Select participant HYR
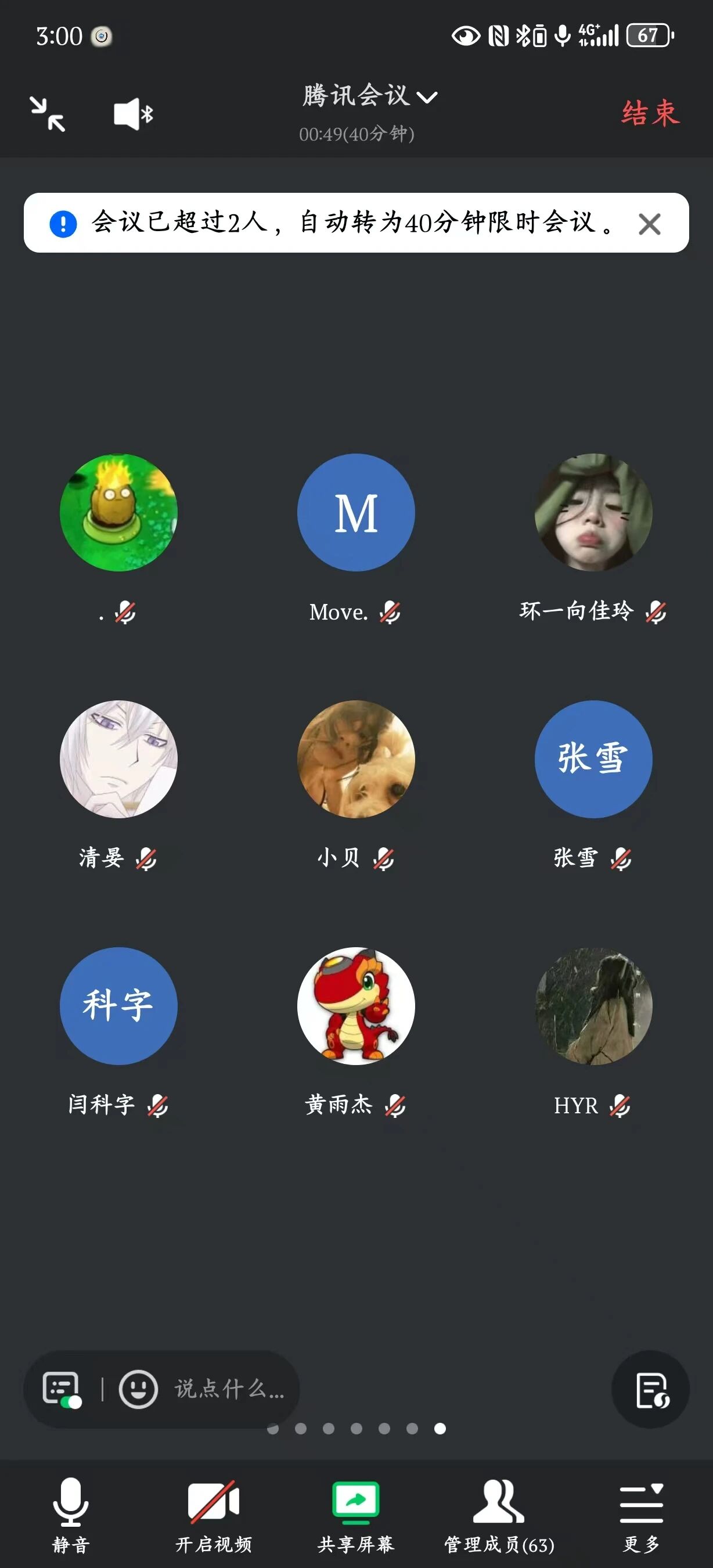 pyautogui.click(x=593, y=1006)
